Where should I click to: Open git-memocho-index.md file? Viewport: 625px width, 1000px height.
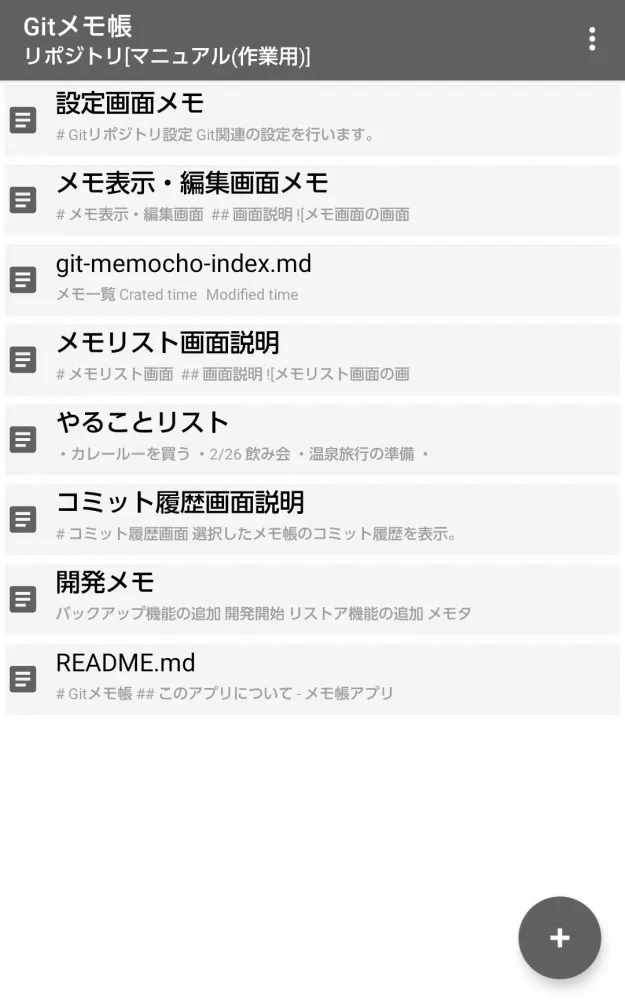312,279
